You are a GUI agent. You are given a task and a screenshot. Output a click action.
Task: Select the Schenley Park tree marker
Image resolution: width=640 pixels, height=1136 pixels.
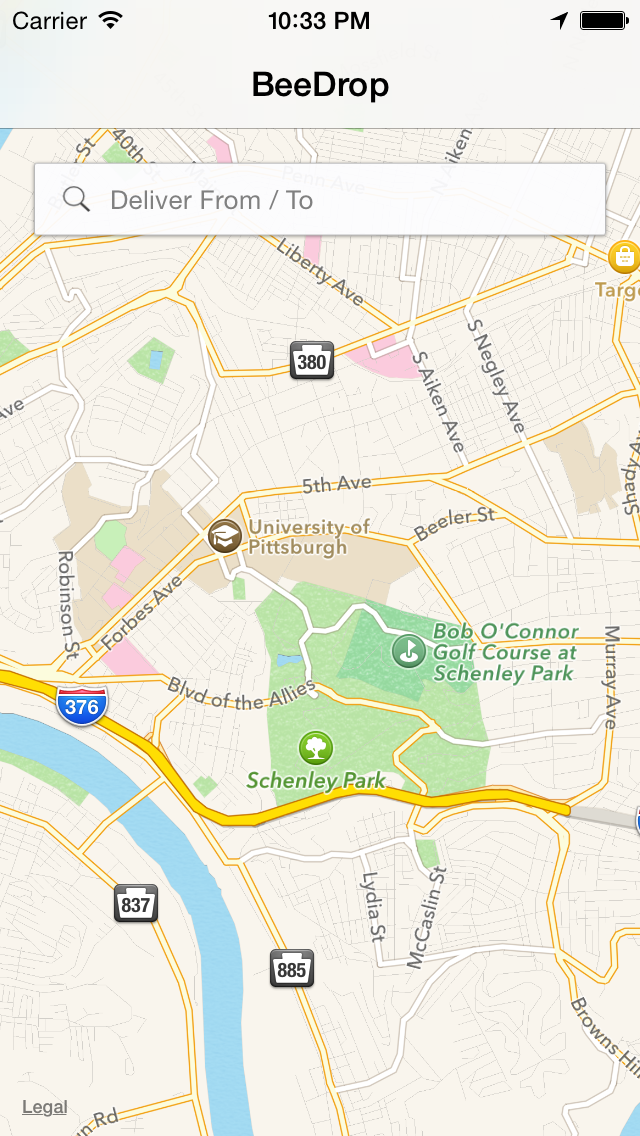pos(316,747)
